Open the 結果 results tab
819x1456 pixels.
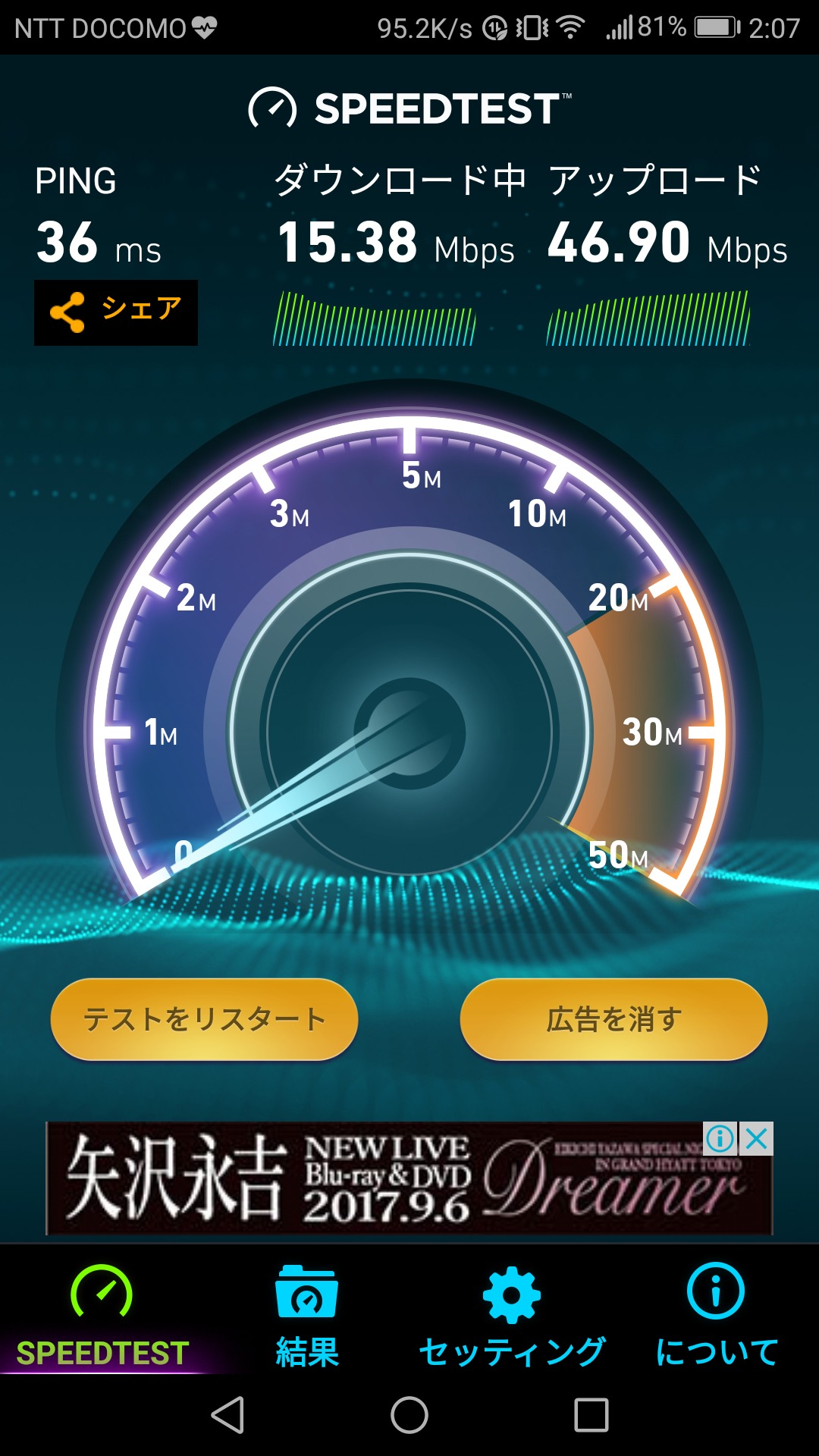[307, 1316]
